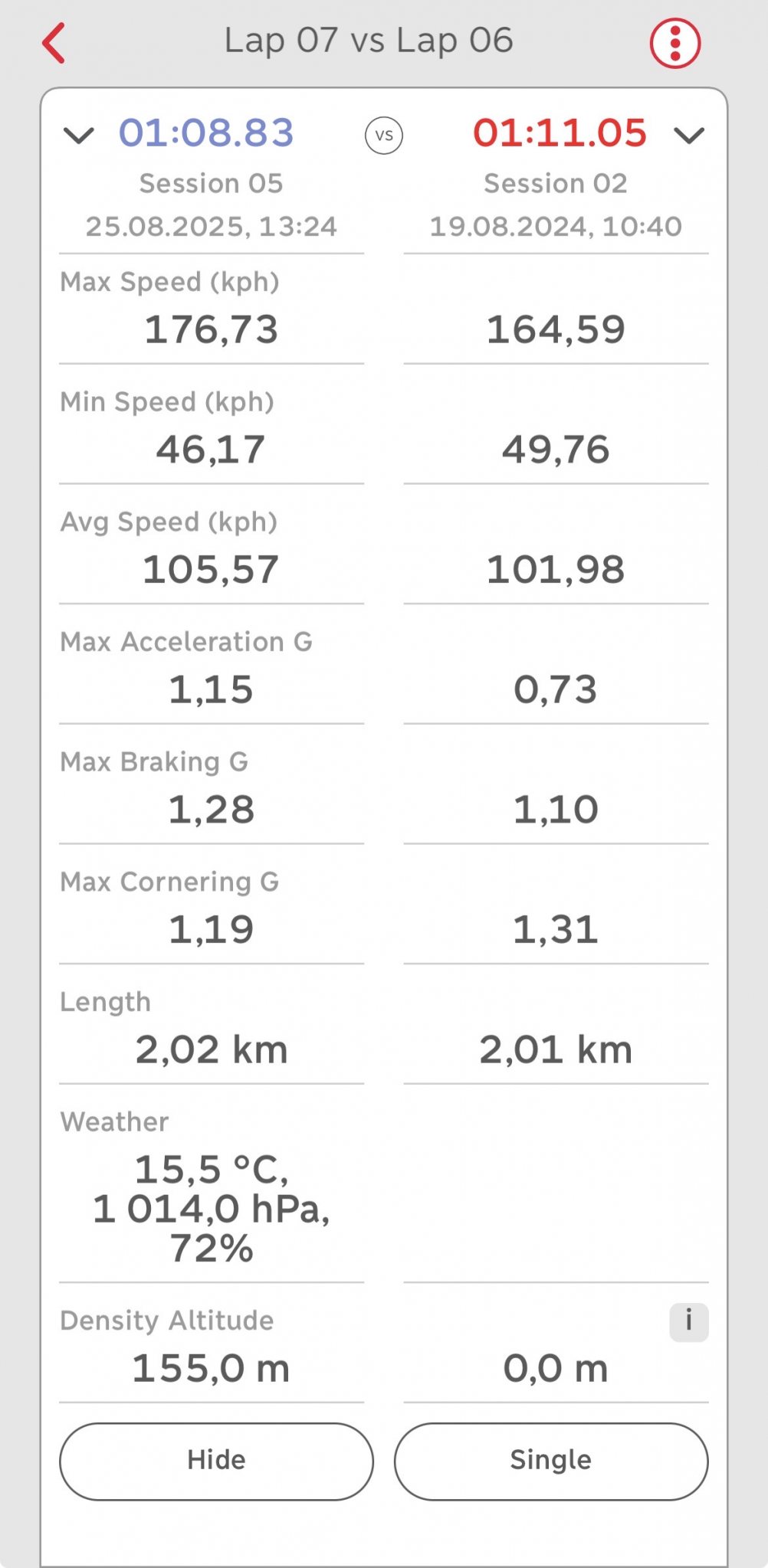Screen dimensions: 768x1568
Task: Open the three-dot overflow menu
Action: click(674, 43)
